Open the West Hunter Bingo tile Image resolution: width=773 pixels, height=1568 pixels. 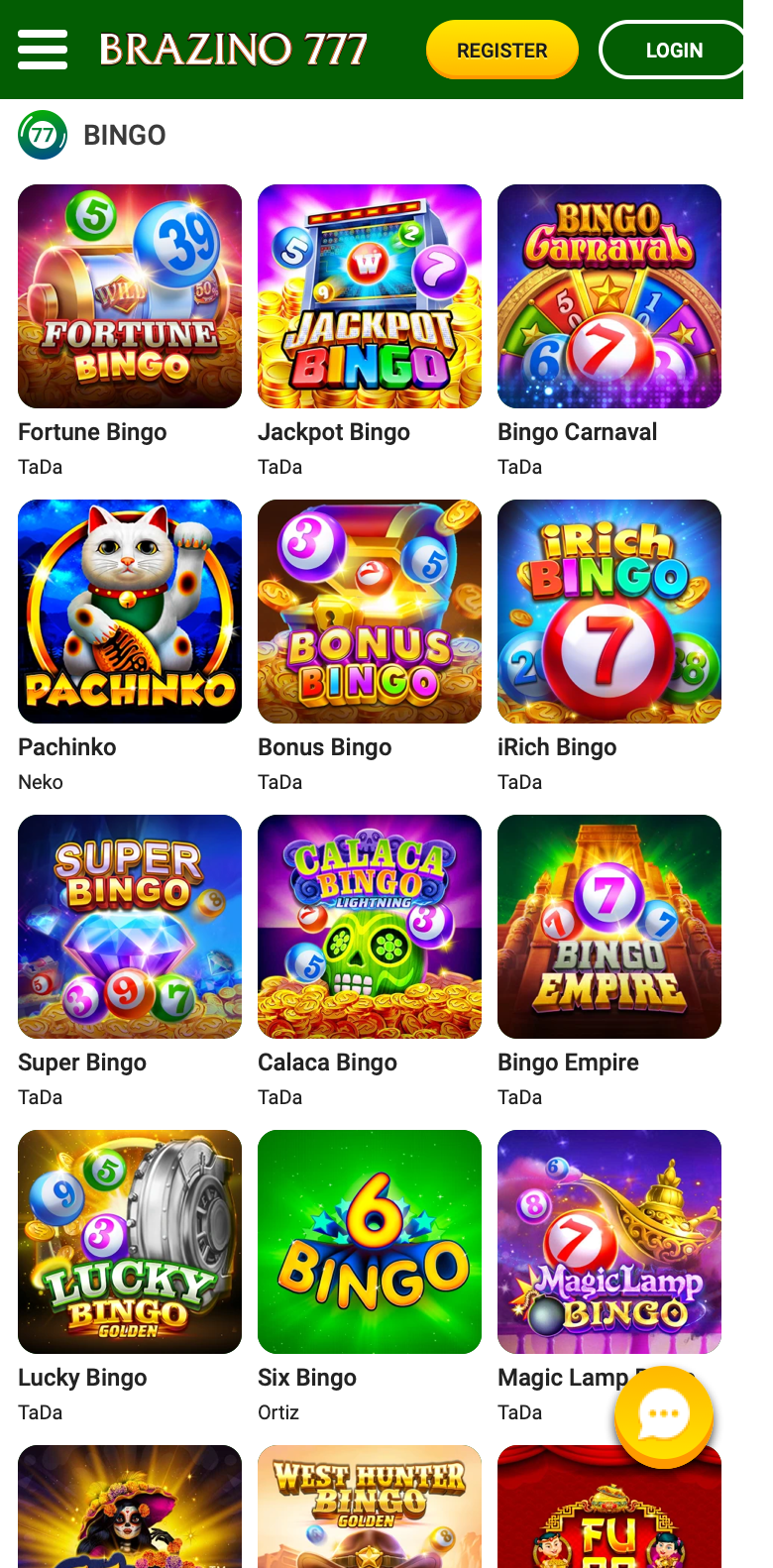coord(370,1507)
